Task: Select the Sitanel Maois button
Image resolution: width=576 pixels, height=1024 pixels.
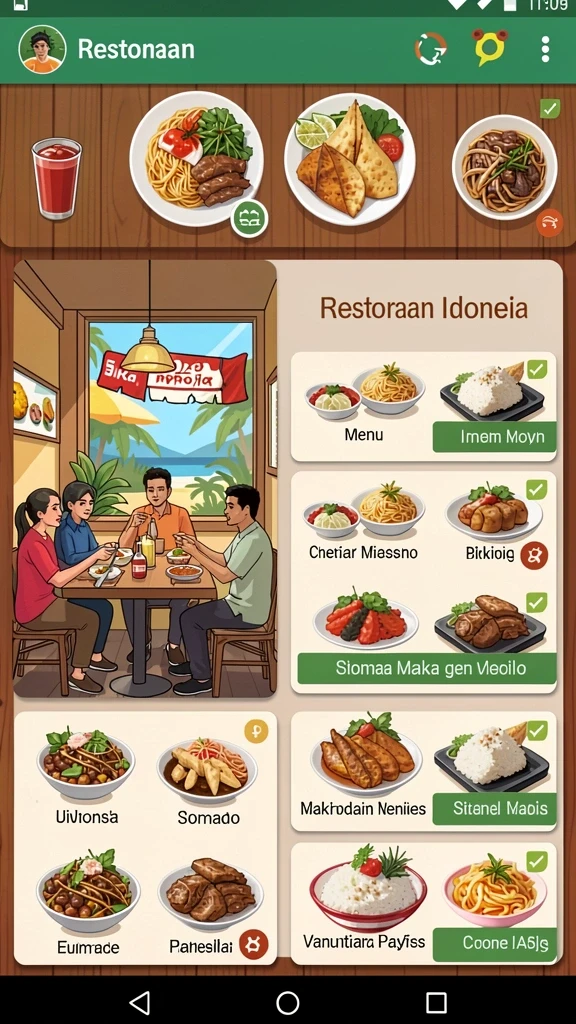Action: point(494,808)
